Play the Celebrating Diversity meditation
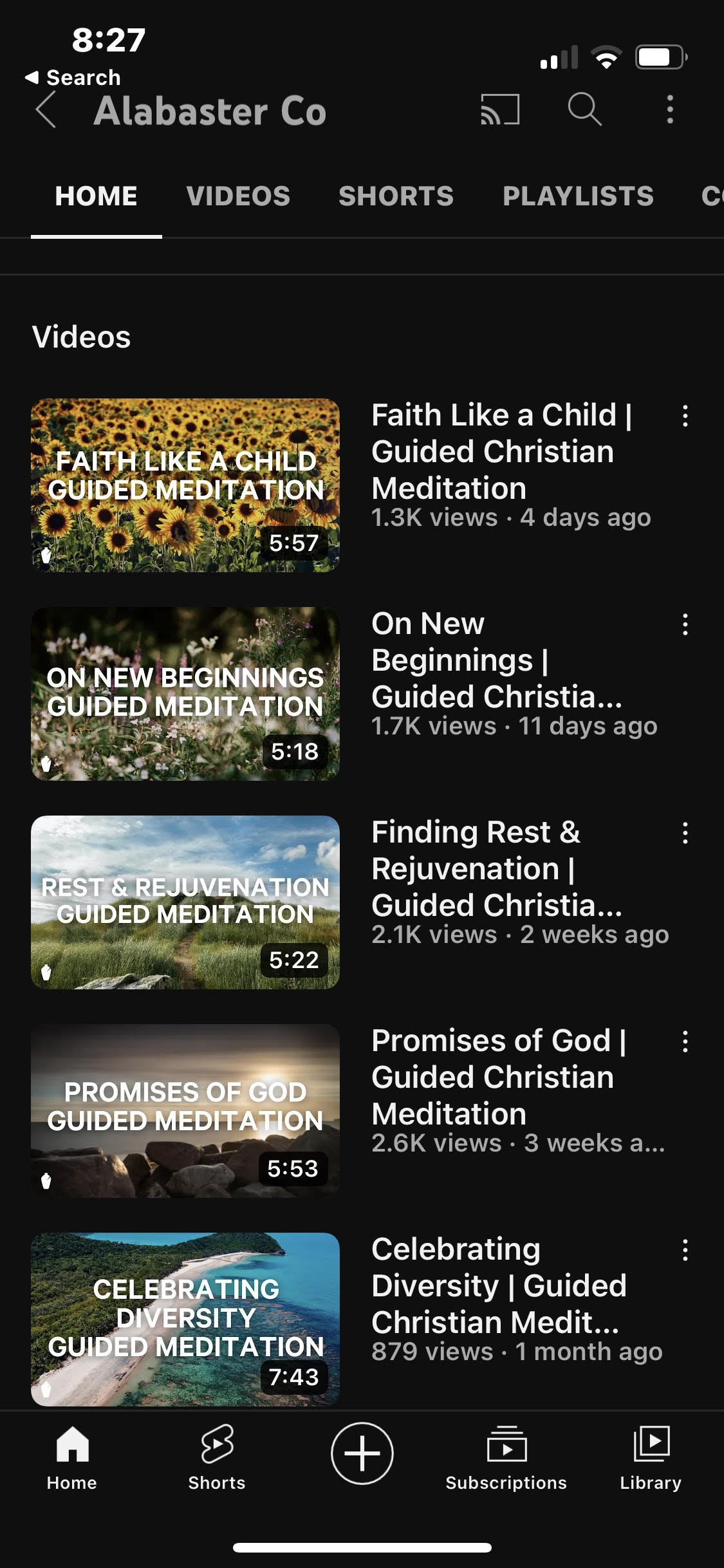The height and width of the screenshot is (1568, 724). pos(185,1318)
